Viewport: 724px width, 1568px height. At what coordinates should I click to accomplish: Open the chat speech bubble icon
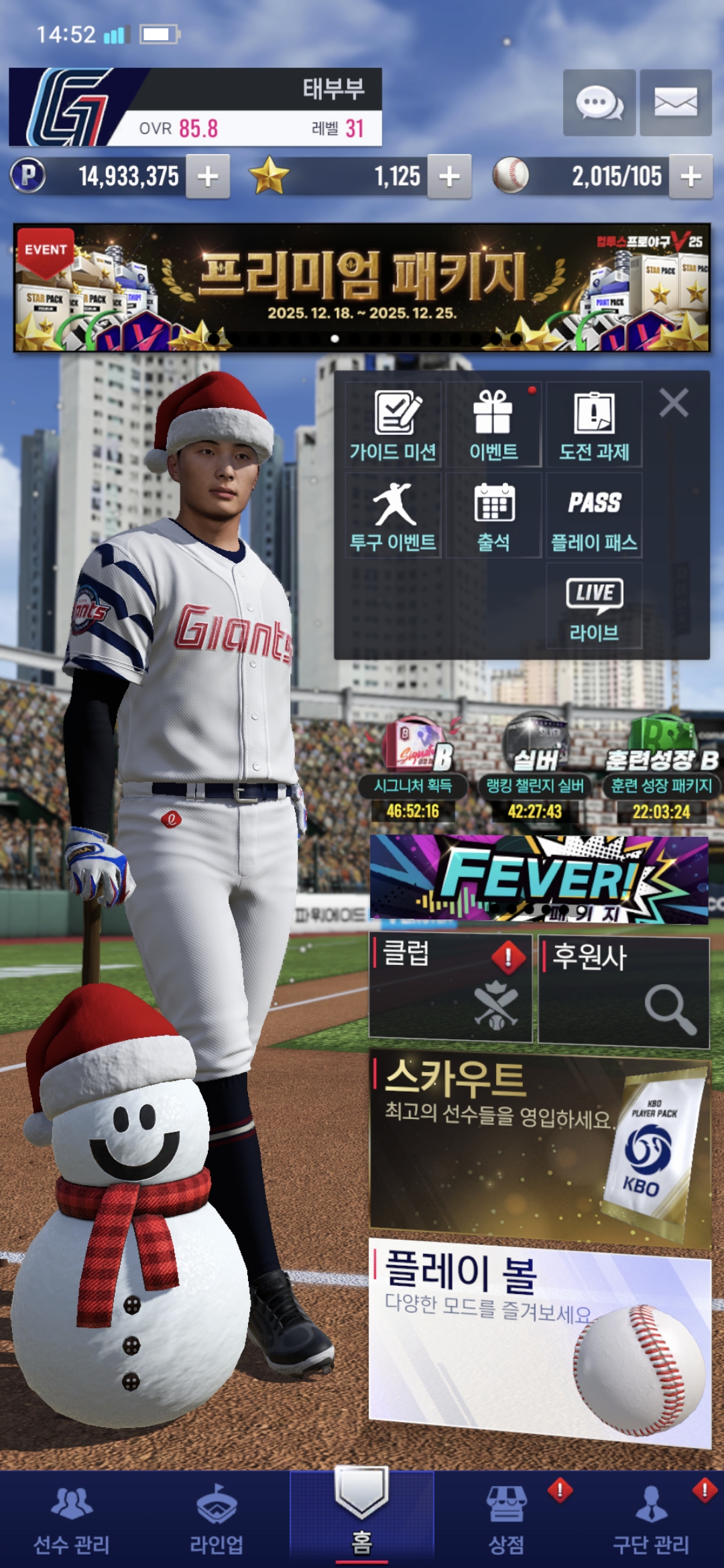tap(599, 103)
